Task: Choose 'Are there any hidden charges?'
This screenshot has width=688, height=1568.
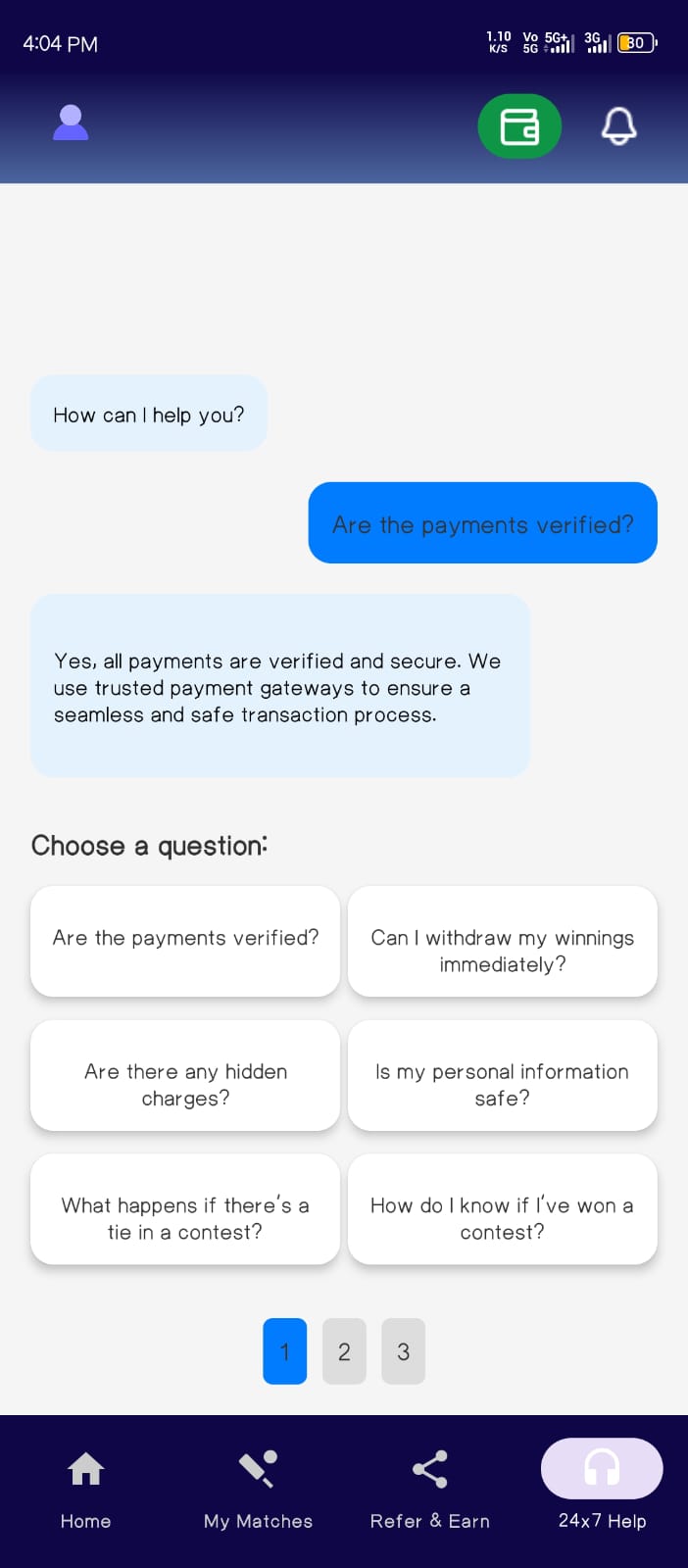Action: tap(185, 1075)
